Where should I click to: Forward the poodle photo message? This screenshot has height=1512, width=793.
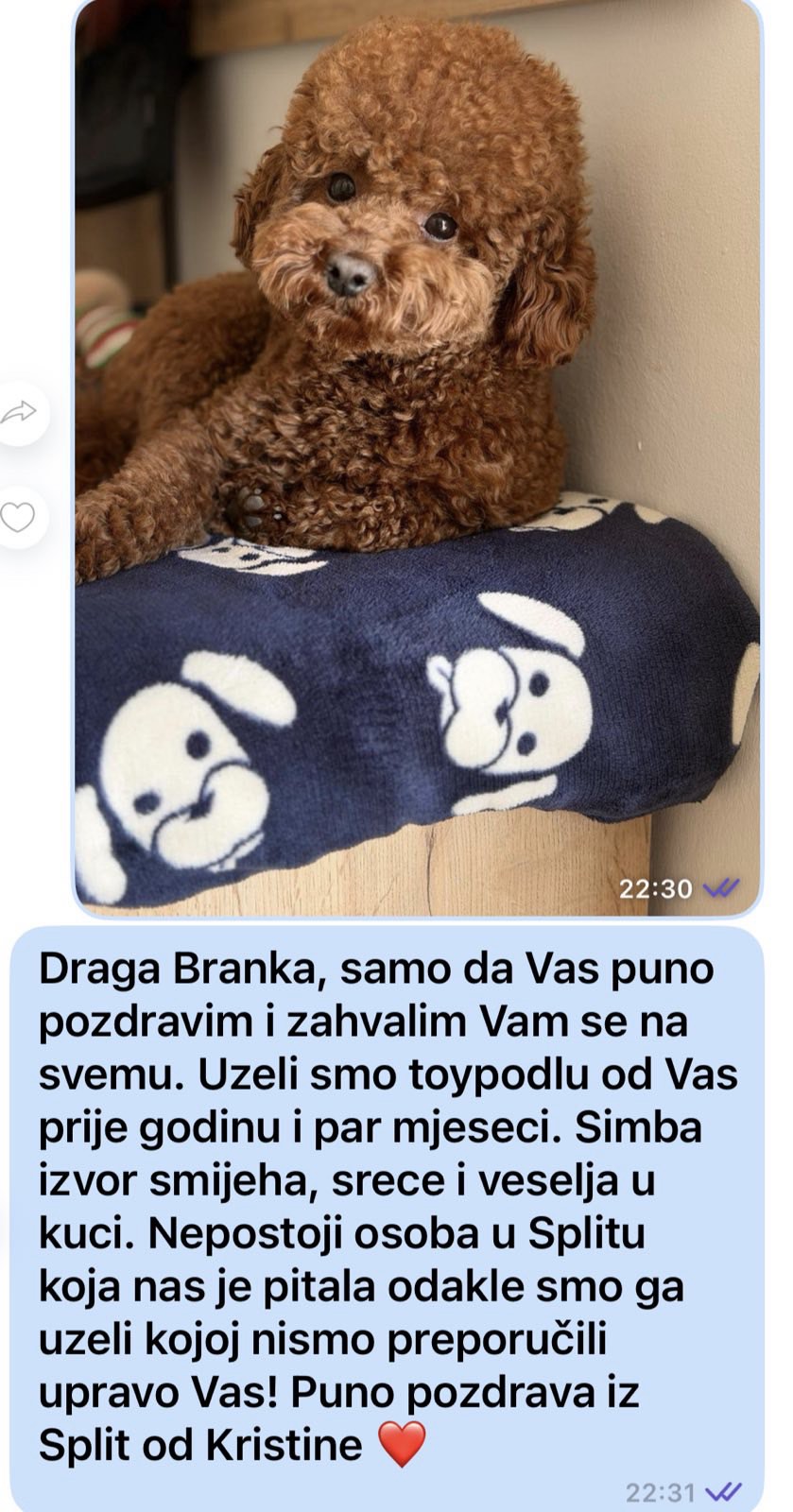[x=19, y=413]
